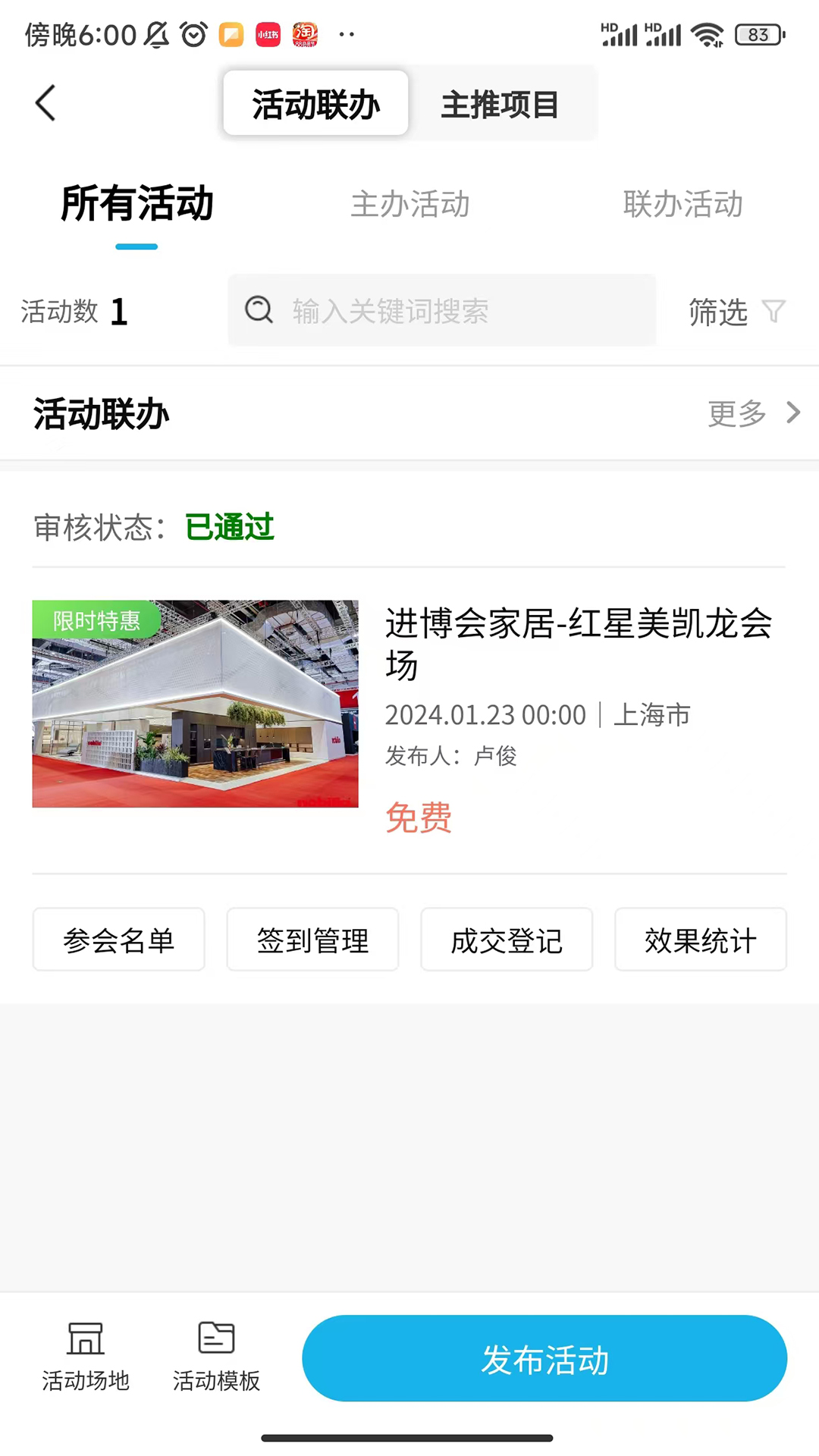Switch to the 主推项目 segment
Image resolution: width=819 pixels, height=1456 pixels.
[x=500, y=104]
